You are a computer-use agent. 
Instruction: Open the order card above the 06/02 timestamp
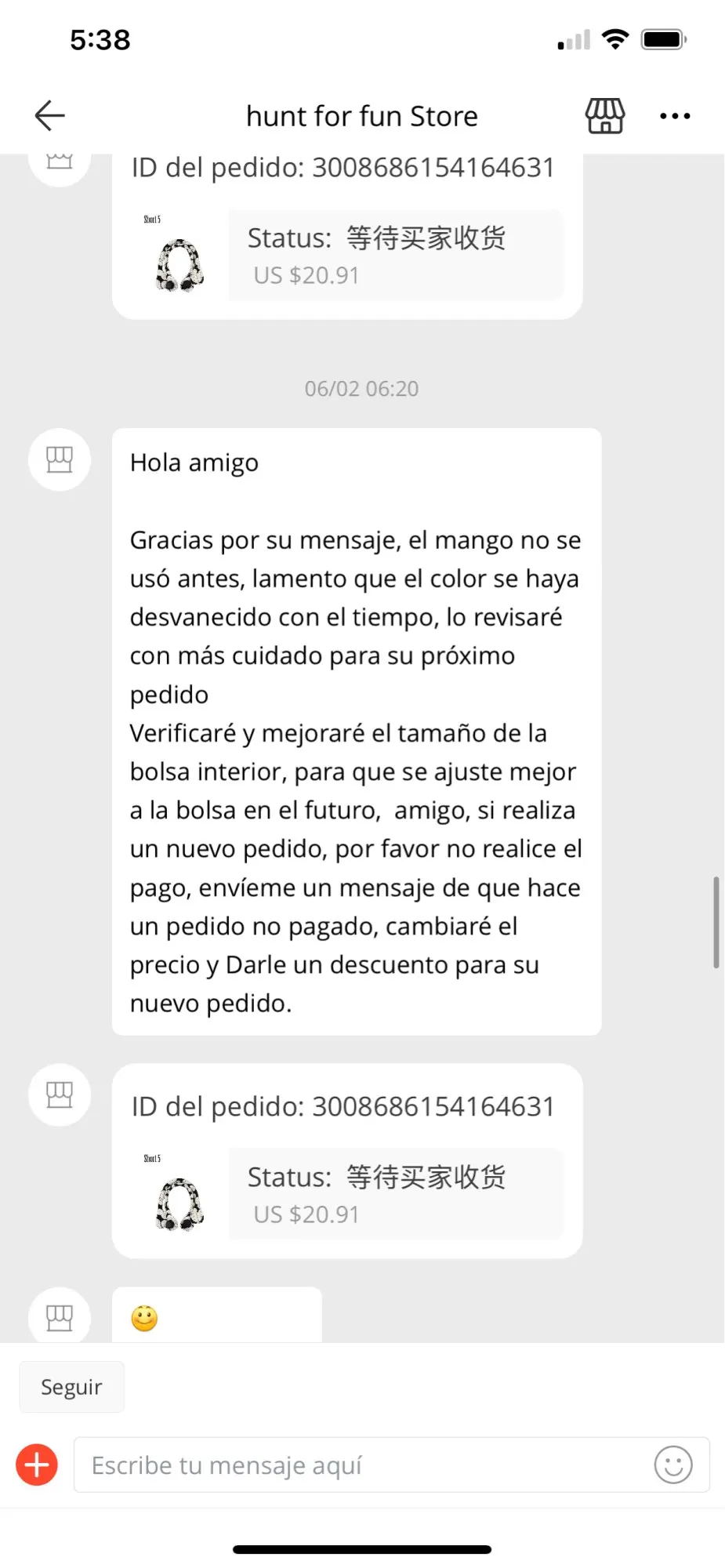[347, 235]
